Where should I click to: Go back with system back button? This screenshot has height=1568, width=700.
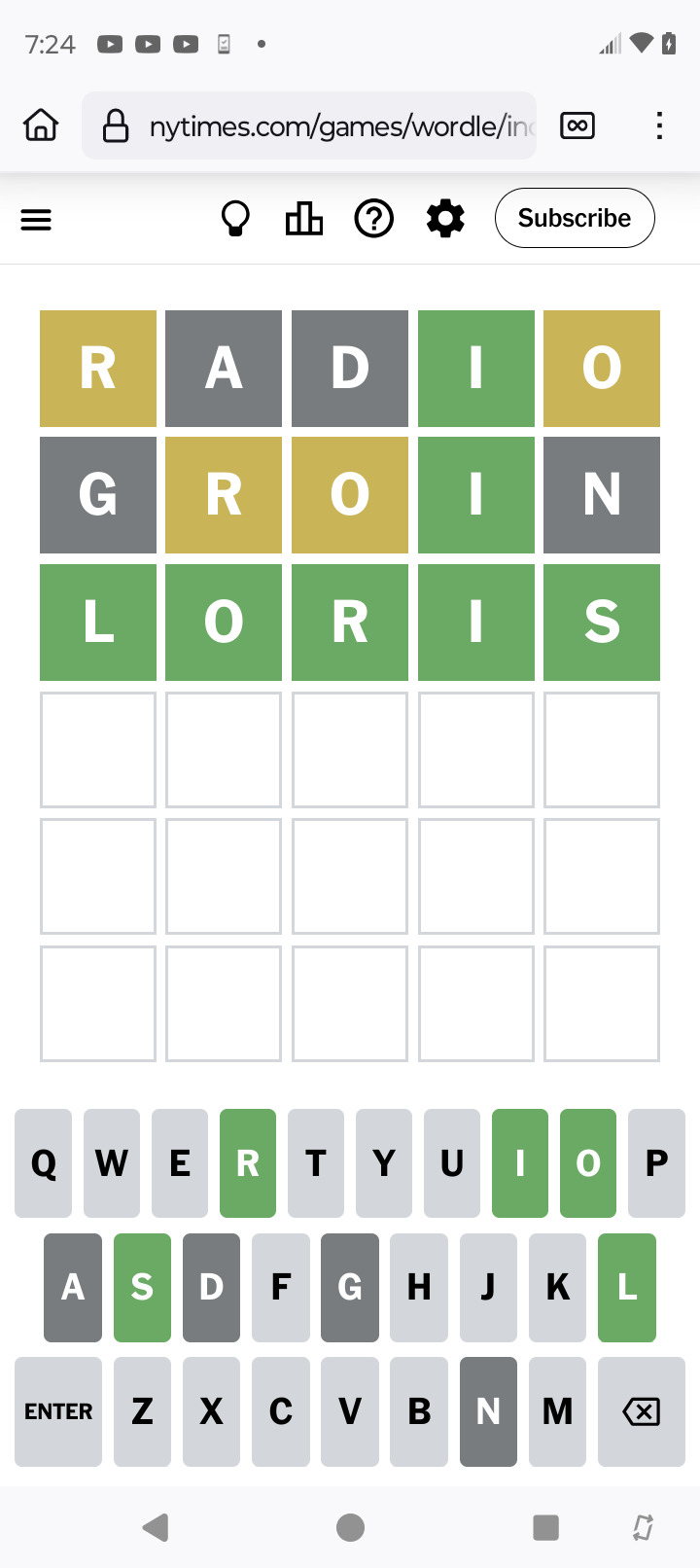156,1527
